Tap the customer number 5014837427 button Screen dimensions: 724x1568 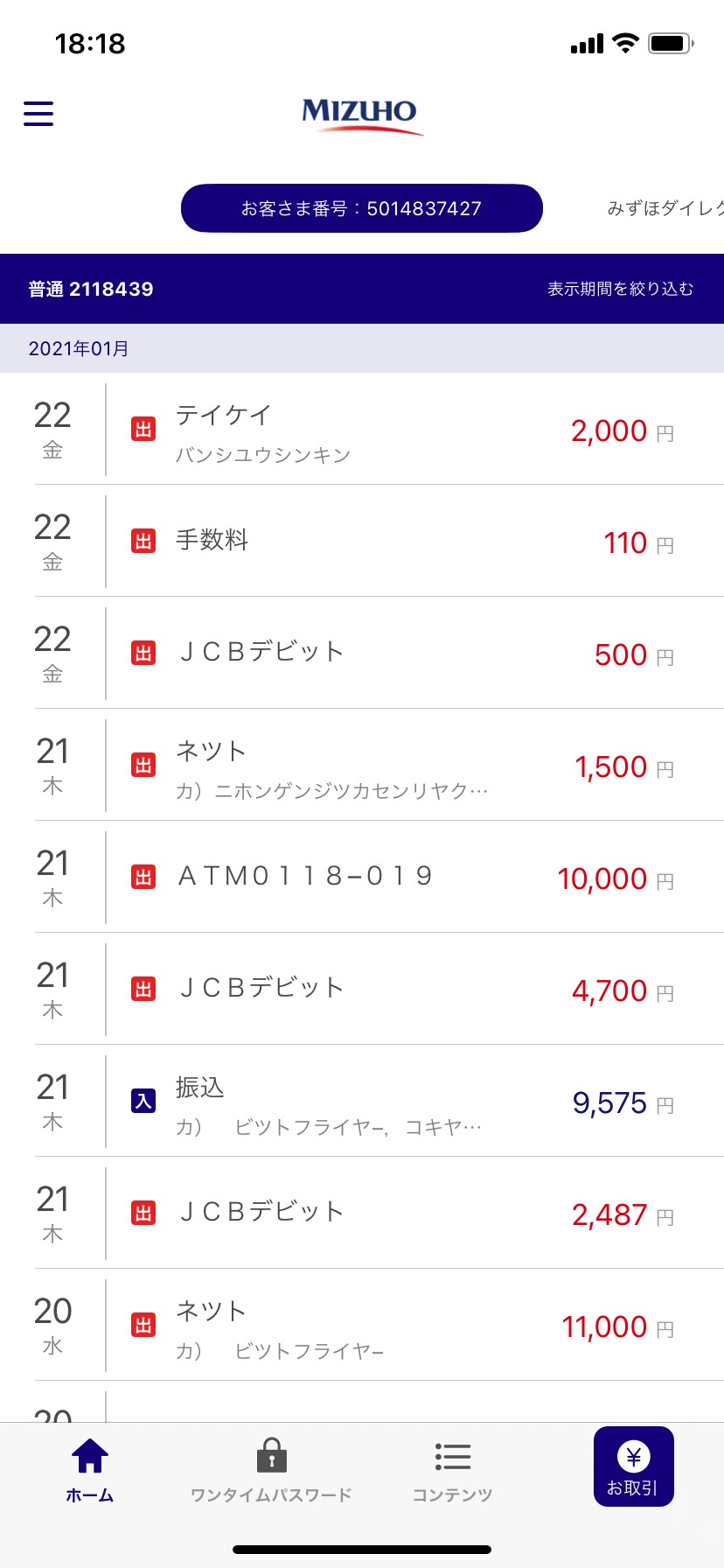362,208
